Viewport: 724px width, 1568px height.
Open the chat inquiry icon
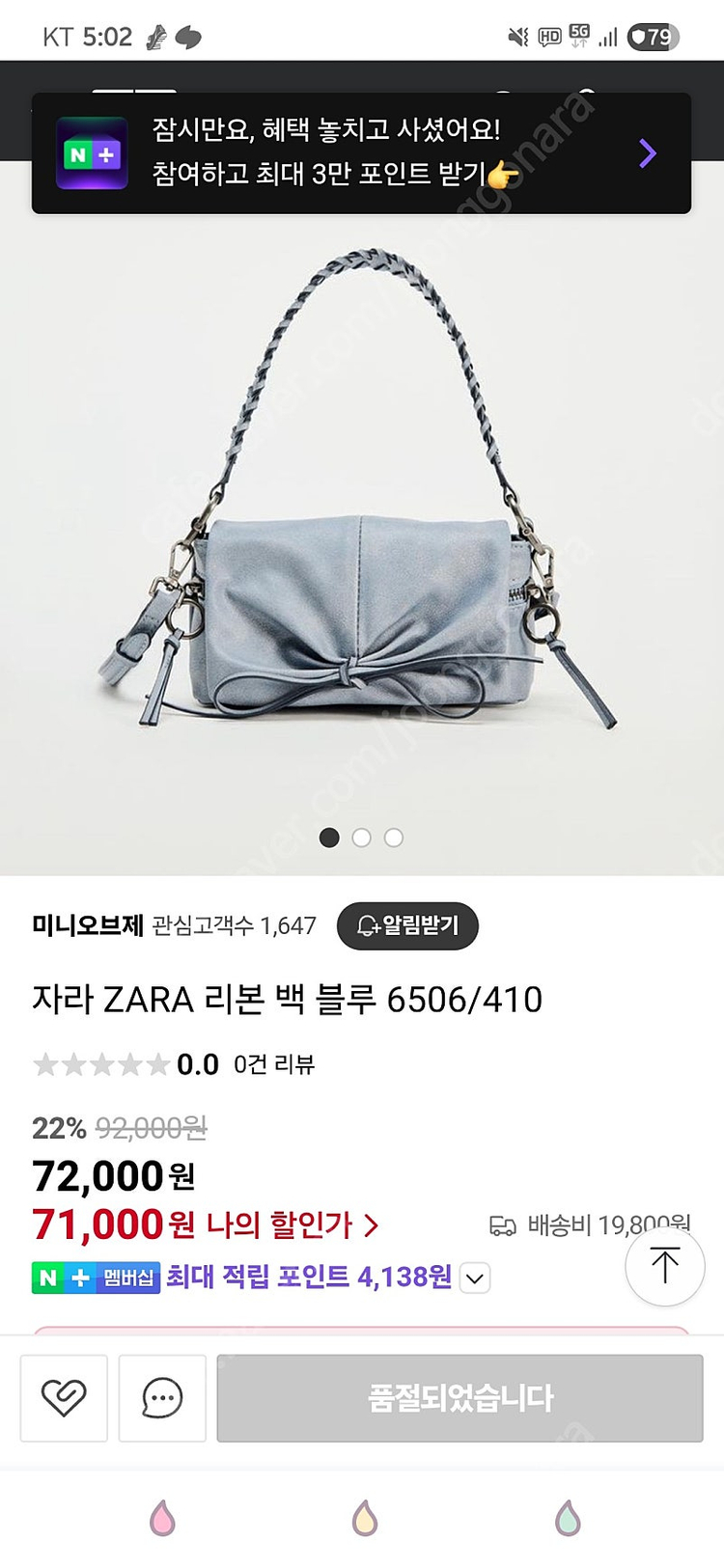click(x=162, y=1397)
